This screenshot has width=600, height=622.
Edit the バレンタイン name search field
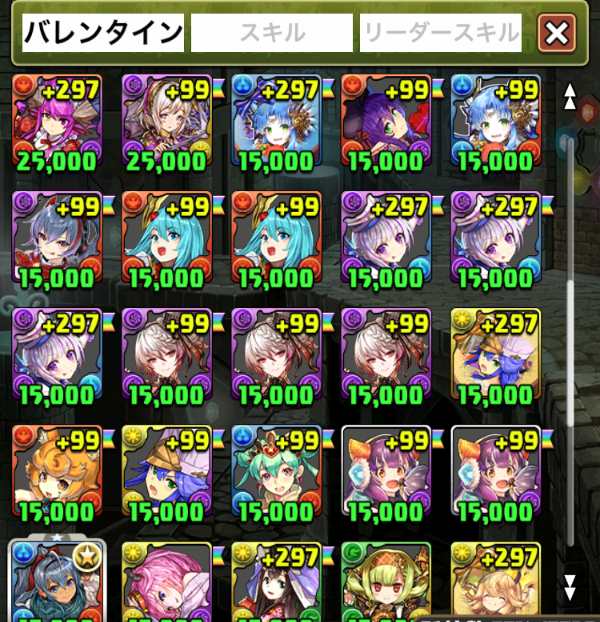[x=103, y=34]
